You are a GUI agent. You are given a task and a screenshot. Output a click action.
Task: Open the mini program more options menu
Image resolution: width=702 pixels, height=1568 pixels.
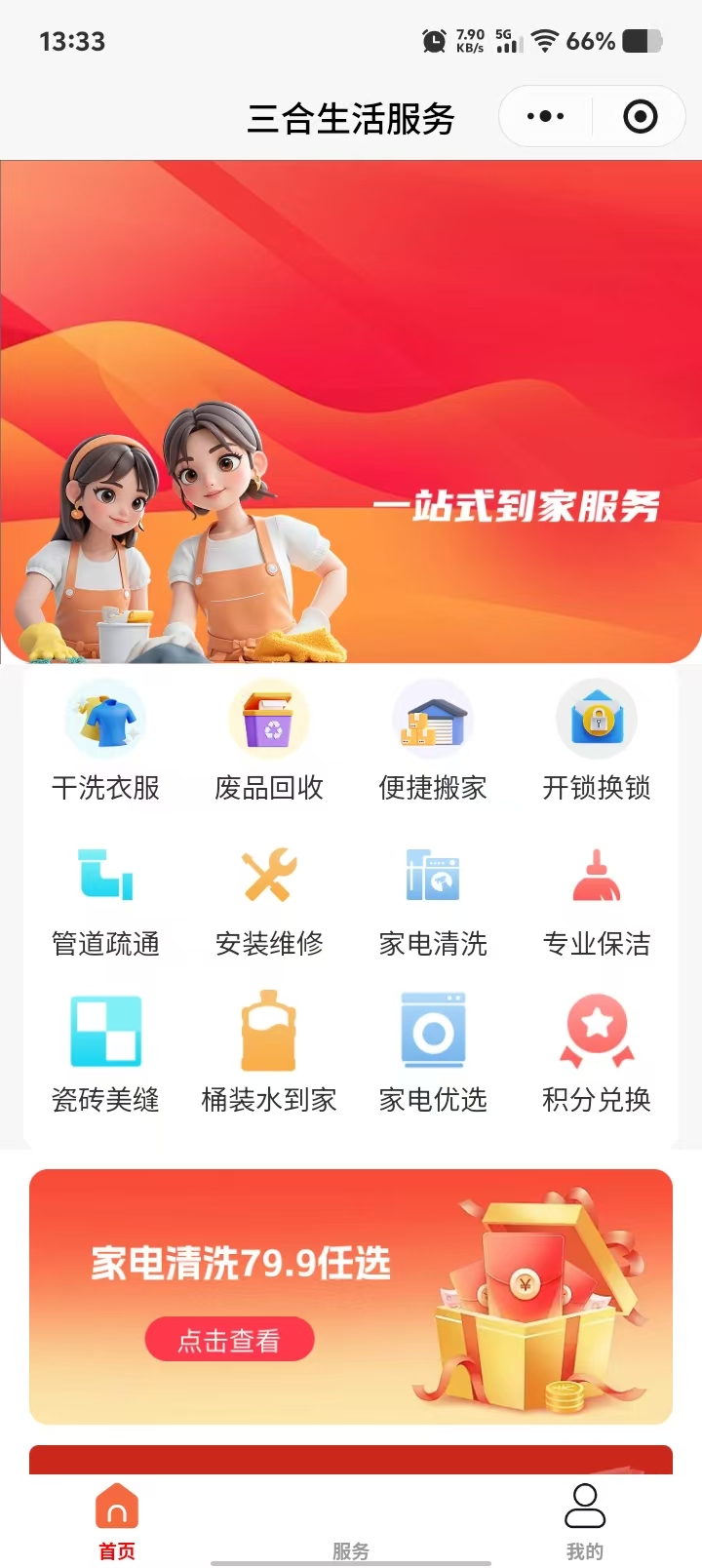[545, 117]
